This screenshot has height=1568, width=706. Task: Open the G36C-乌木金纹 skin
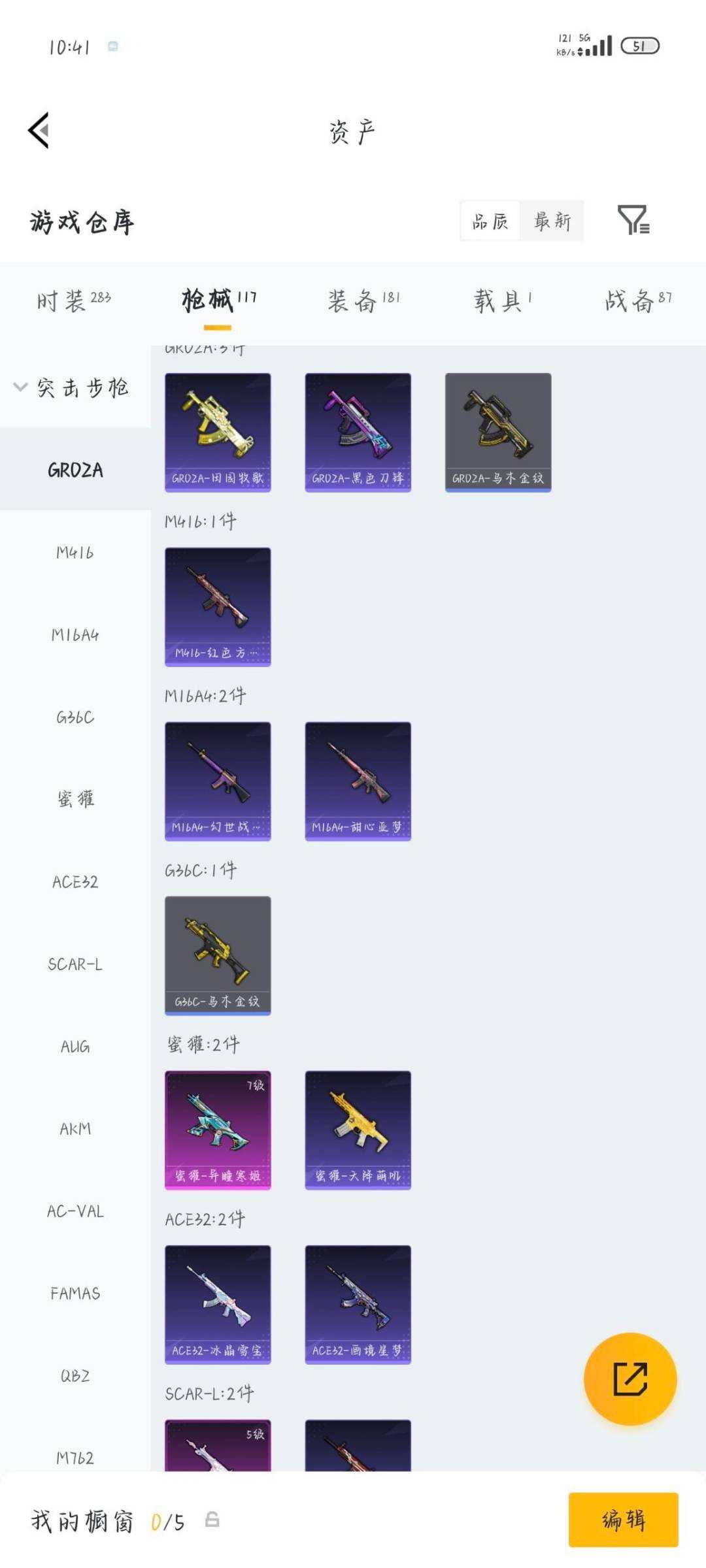click(218, 956)
